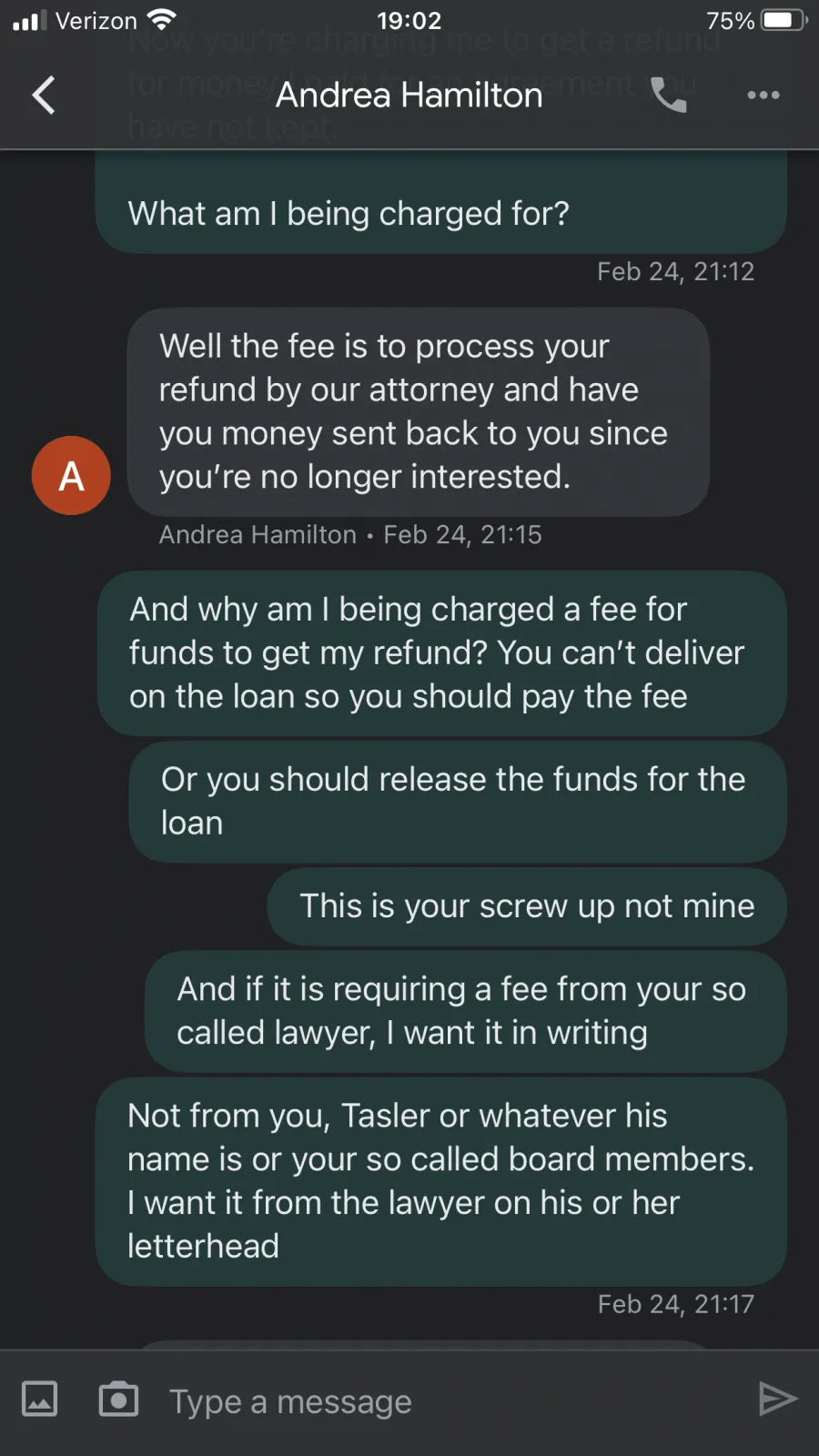Send the message with the arrow icon
The image size is (819, 1456).
coord(778,1399)
